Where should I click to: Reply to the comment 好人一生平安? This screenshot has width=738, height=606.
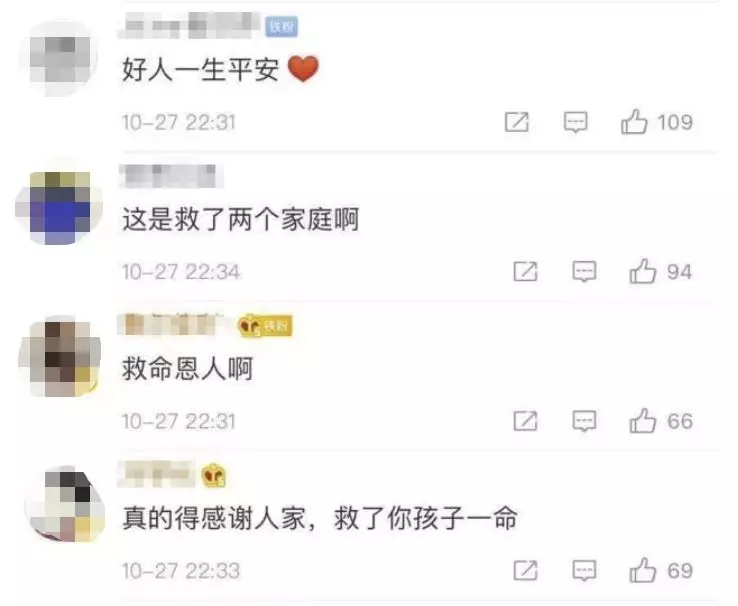(575, 123)
